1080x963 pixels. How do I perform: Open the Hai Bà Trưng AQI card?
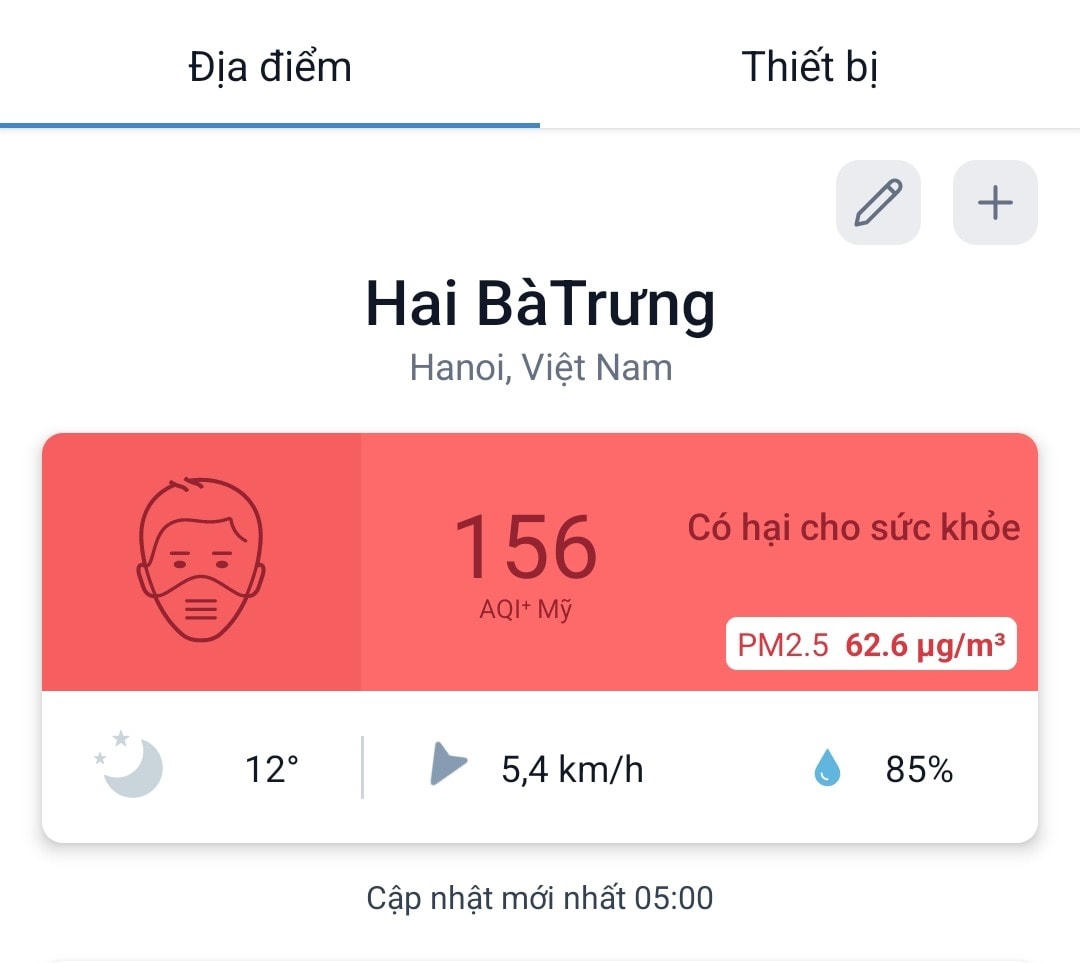[x=540, y=562]
